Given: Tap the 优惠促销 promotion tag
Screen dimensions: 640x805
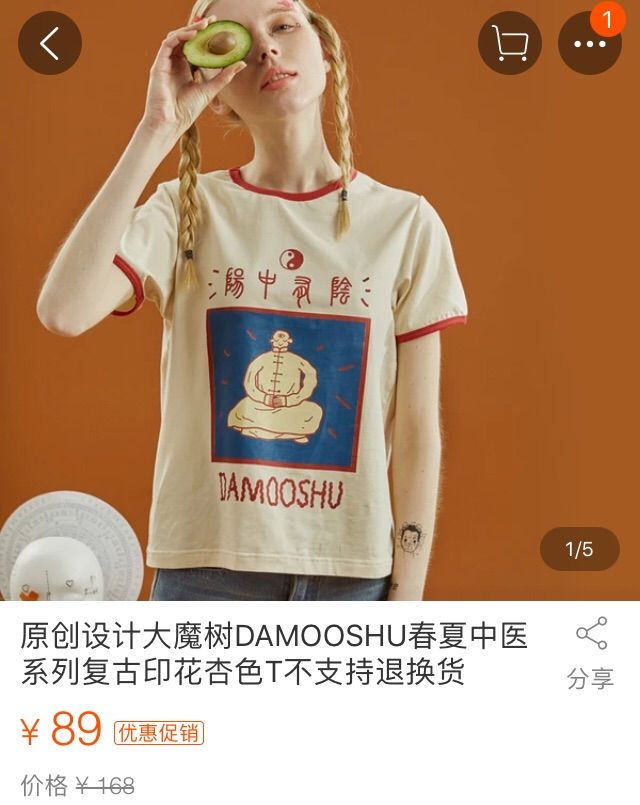Looking at the screenshot, I should (158, 732).
